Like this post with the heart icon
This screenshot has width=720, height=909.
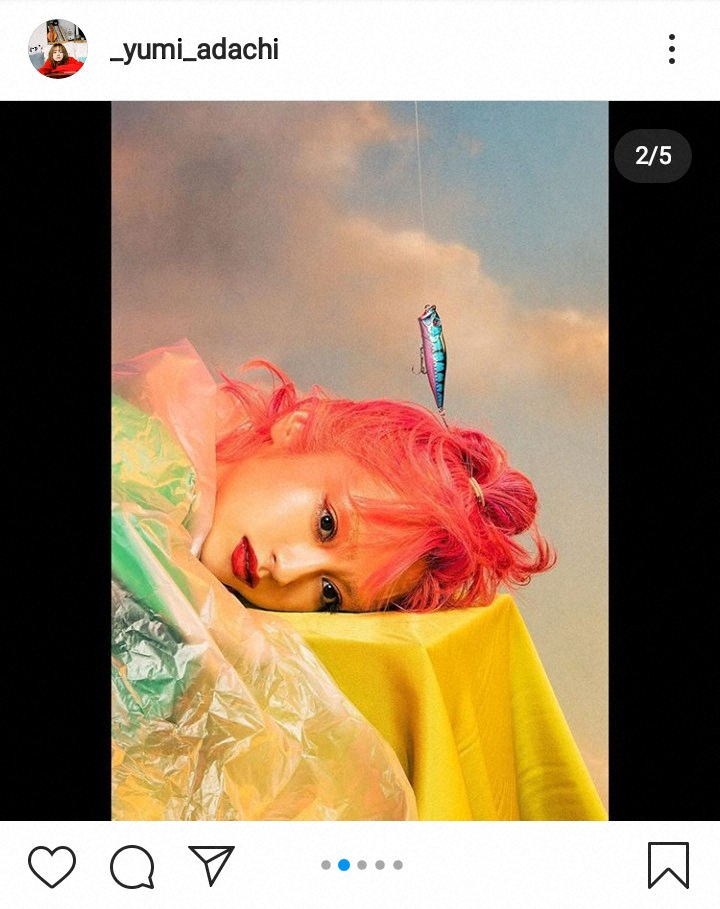click(x=52, y=866)
